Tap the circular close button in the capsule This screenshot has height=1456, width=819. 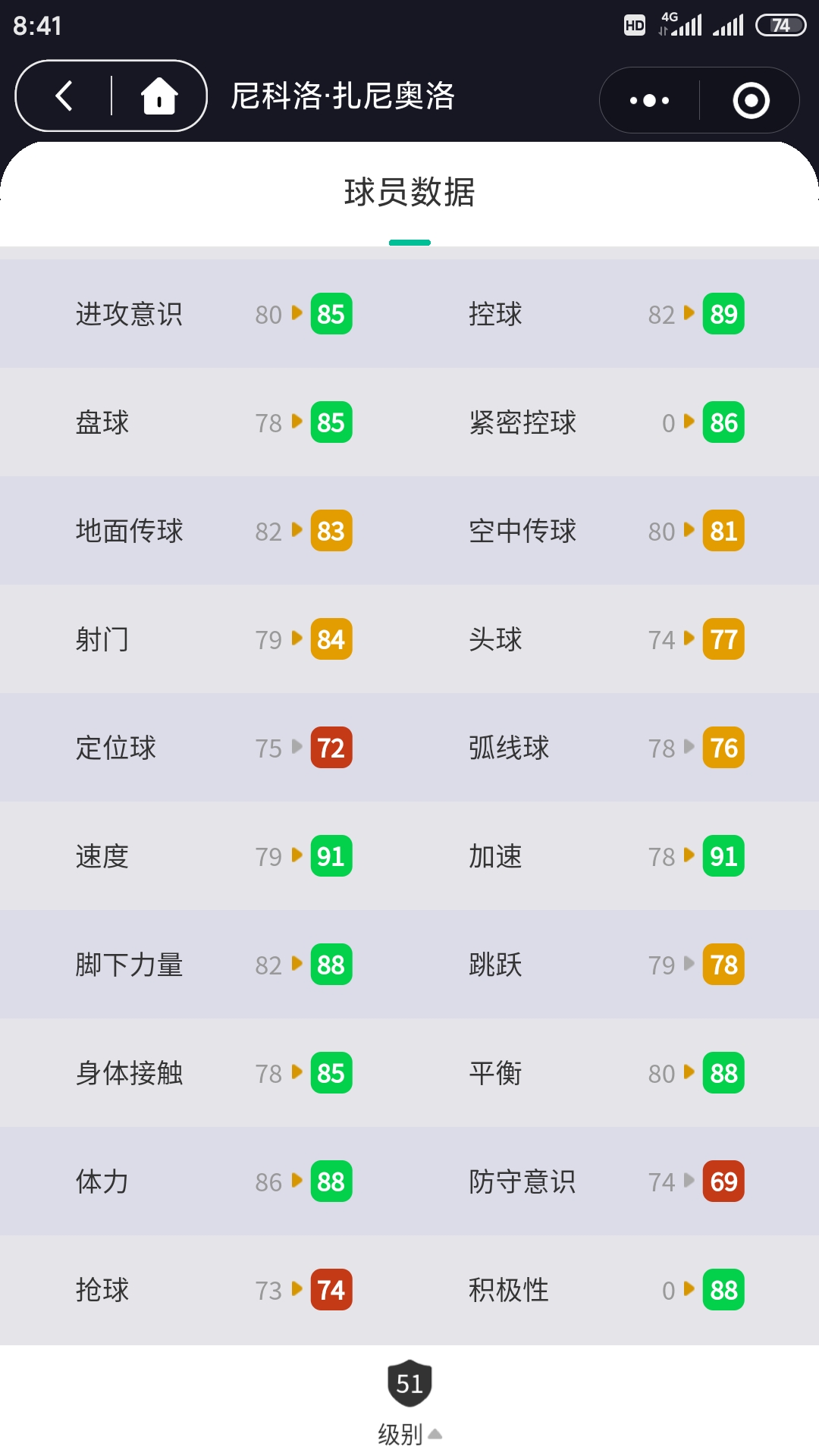point(751,99)
